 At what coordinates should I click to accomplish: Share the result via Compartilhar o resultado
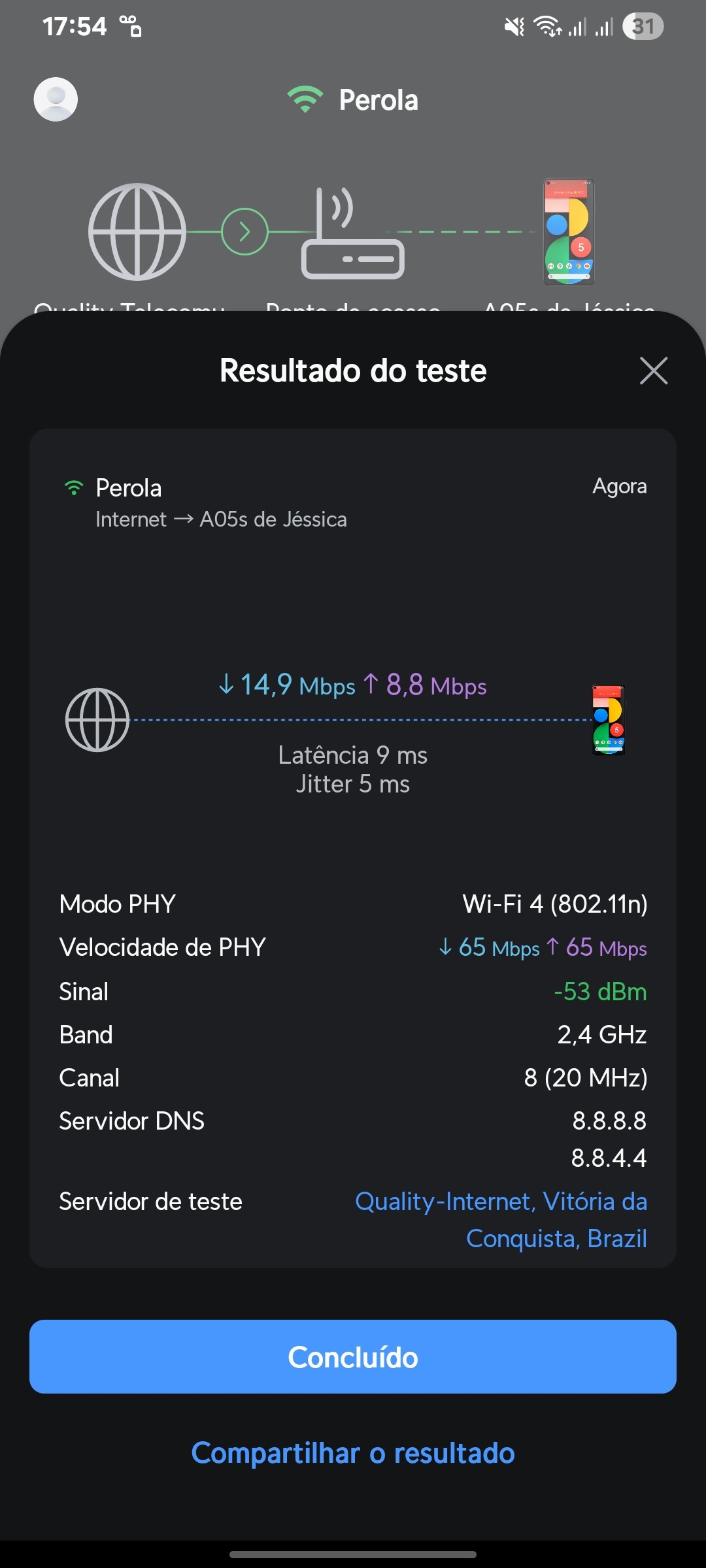tap(353, 1453)
